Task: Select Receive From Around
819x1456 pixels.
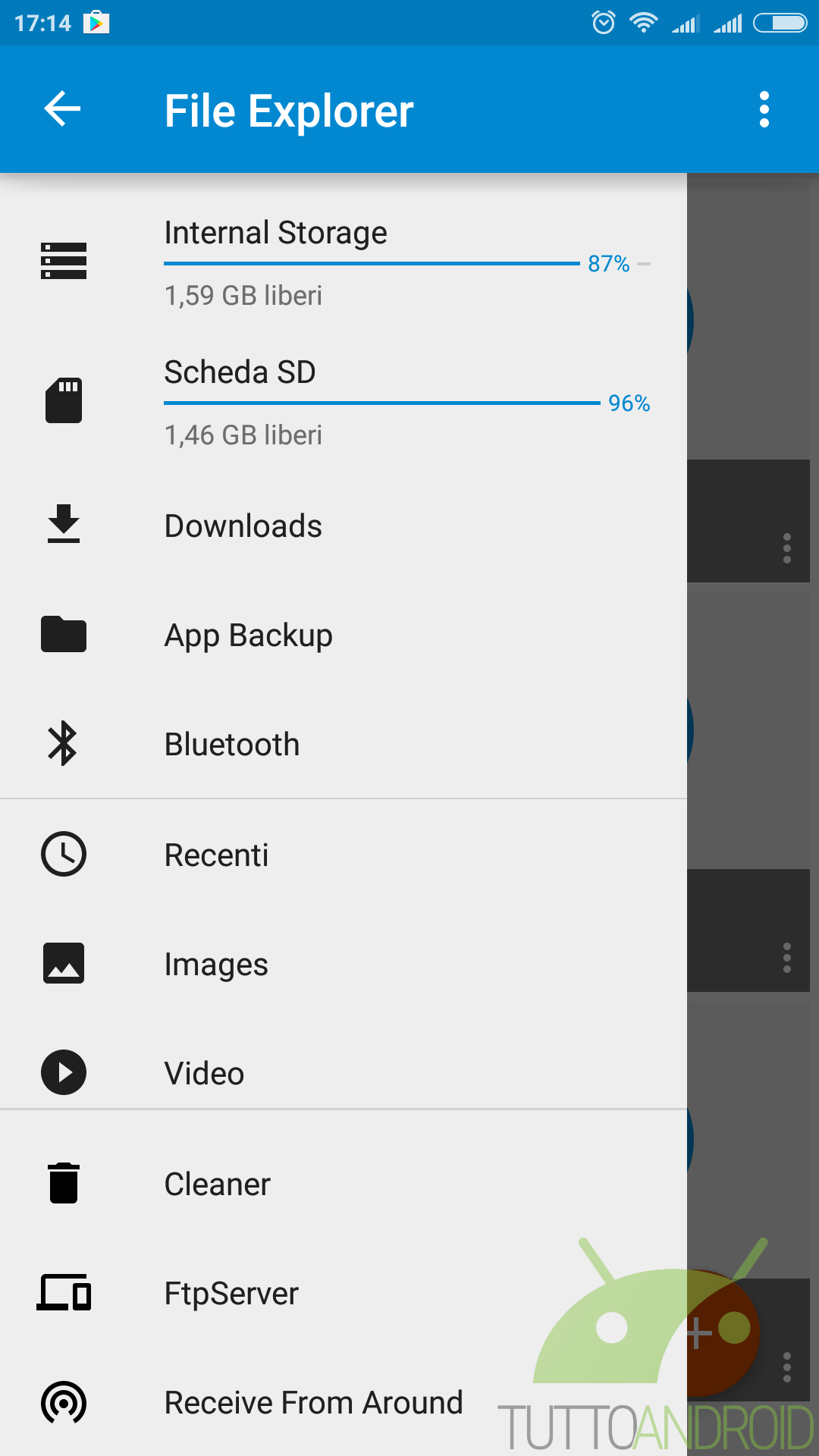Action: click(344, 1402)
